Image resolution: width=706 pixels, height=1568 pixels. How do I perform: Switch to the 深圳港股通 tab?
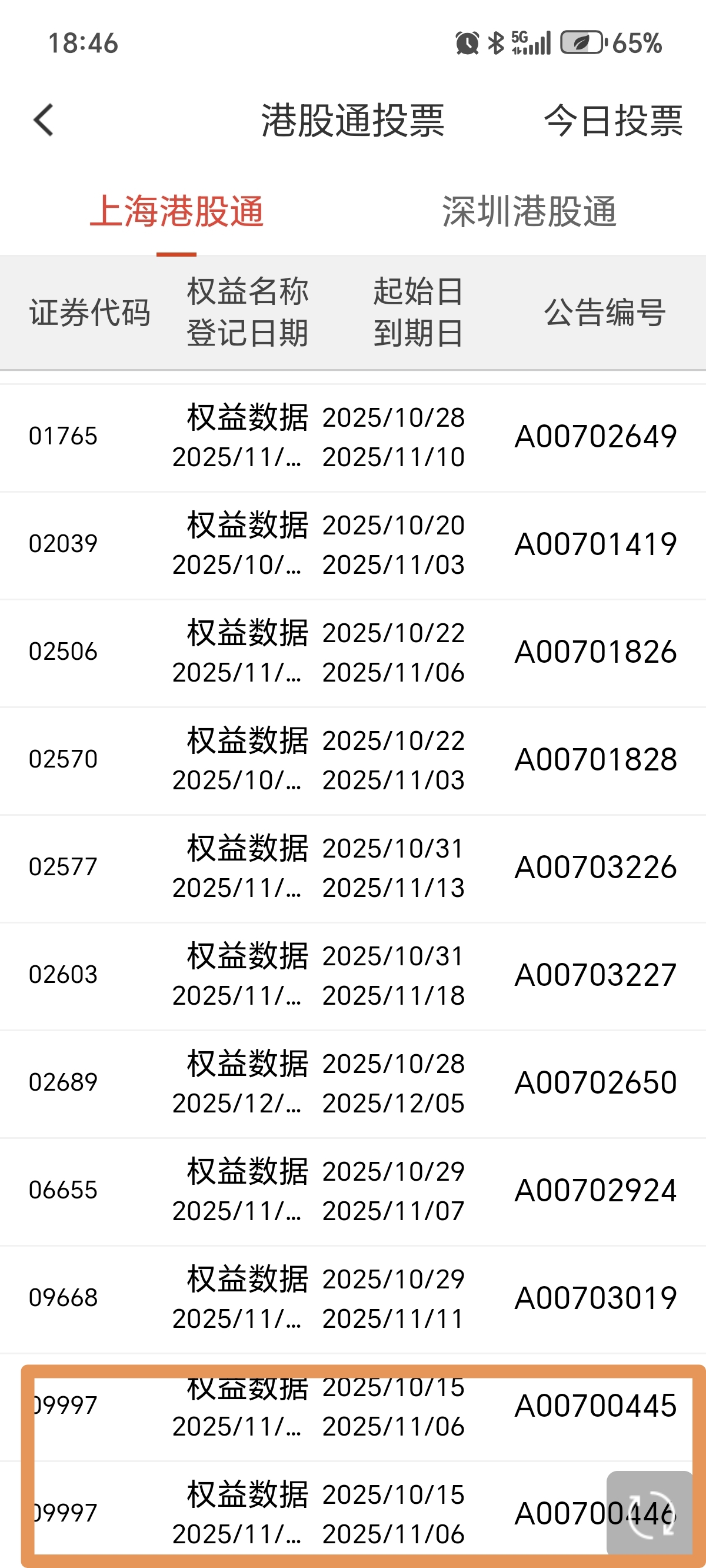pos(529,212)
